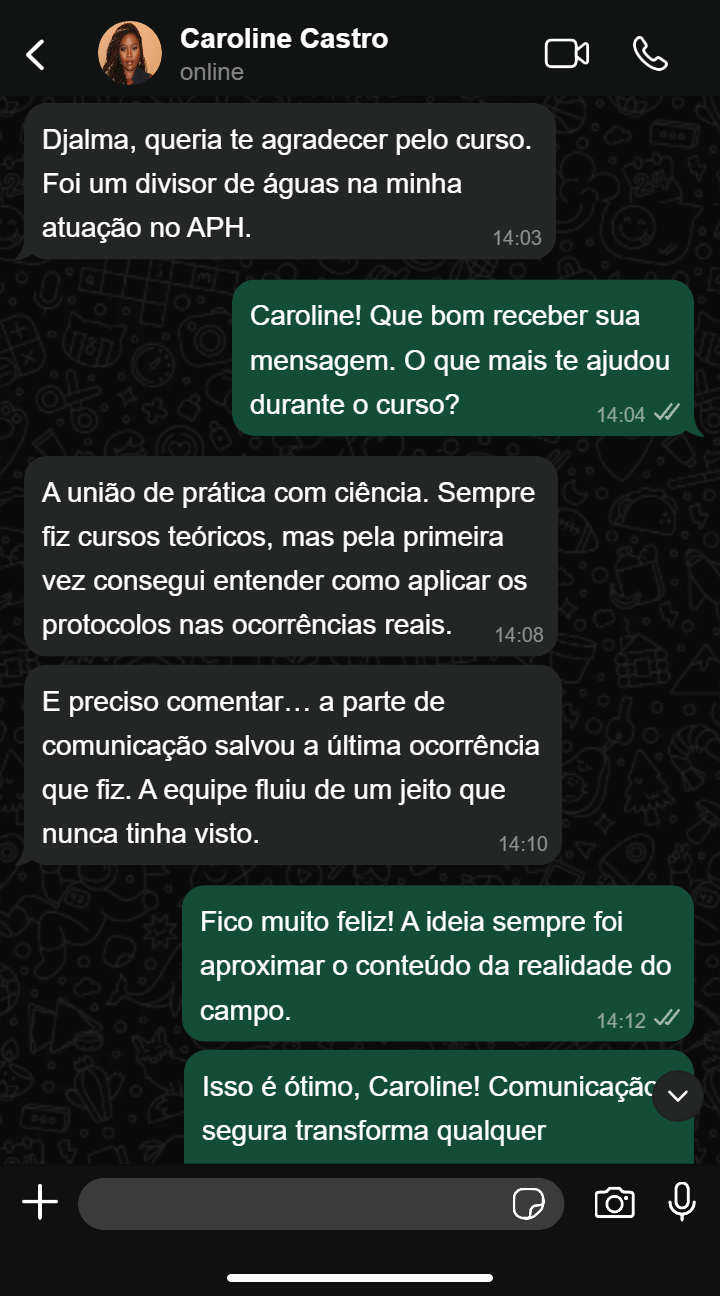
Task: Start a voice call with Caroline
Action: coord(650,54)
